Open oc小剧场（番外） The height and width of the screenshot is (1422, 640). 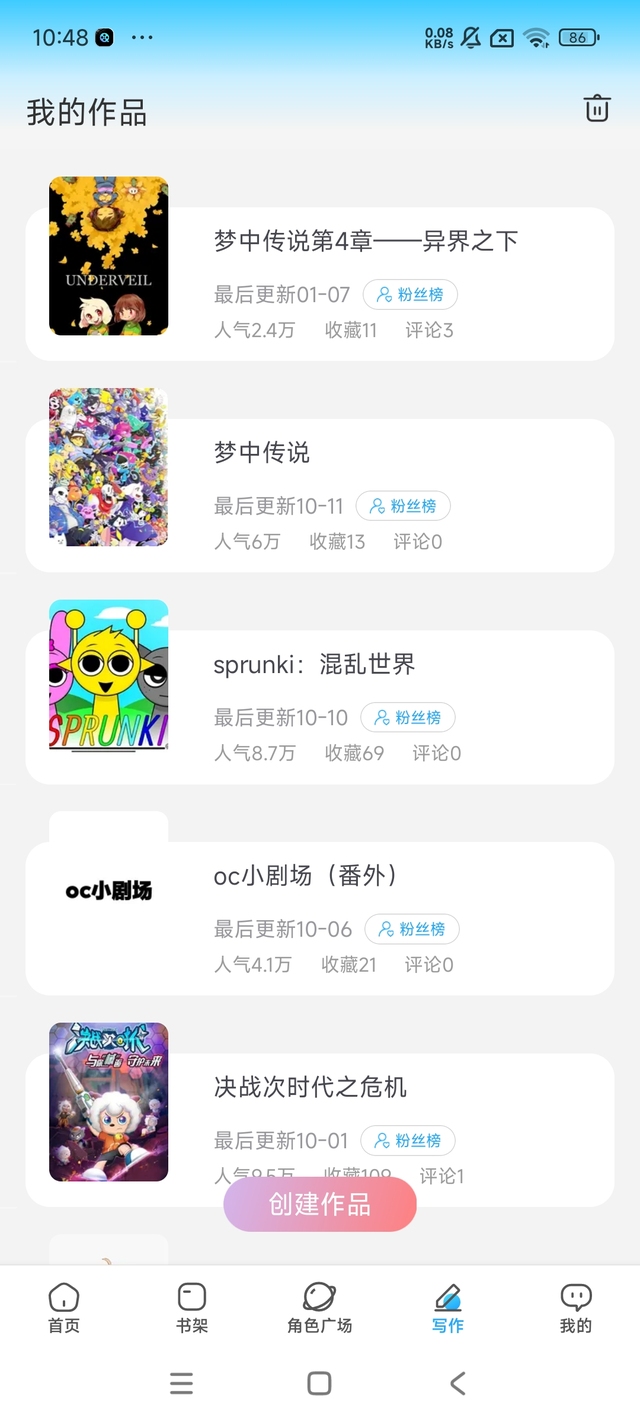[x=320, y=918]
